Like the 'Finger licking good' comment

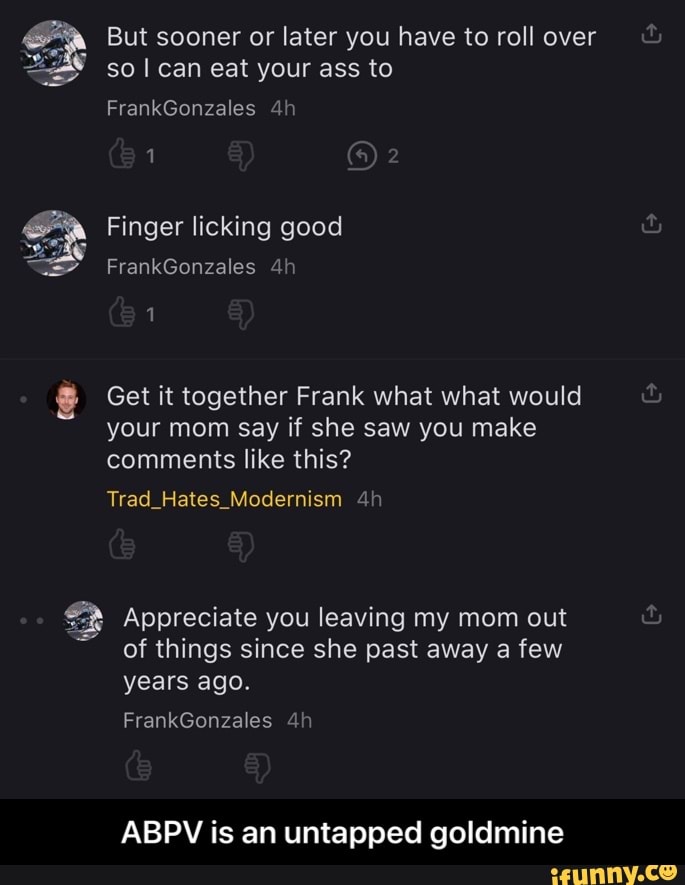pos(118,314)
